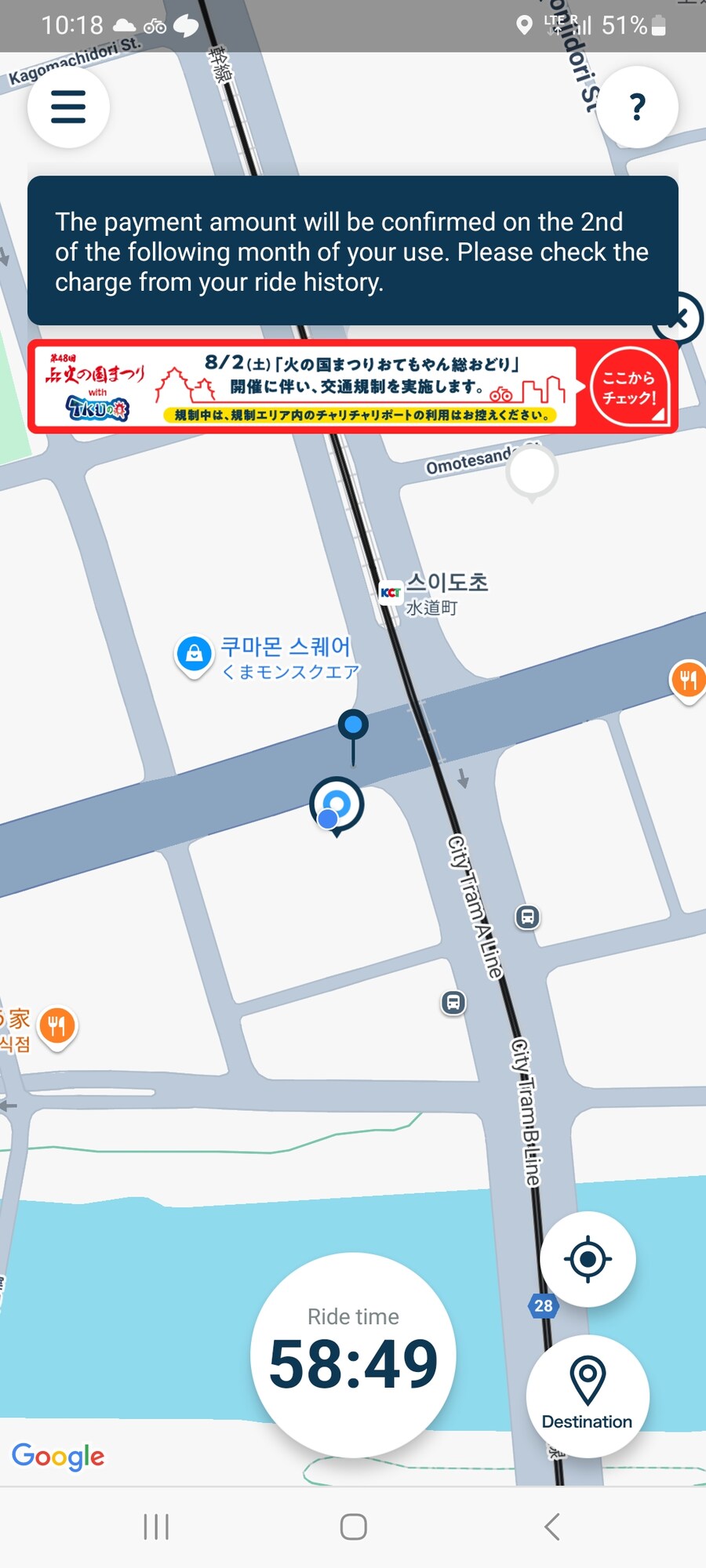Viewport: 706px width, 1568px height.
Task: Open the help question mark
Action: pyautogui.click(x=638, y=107)
